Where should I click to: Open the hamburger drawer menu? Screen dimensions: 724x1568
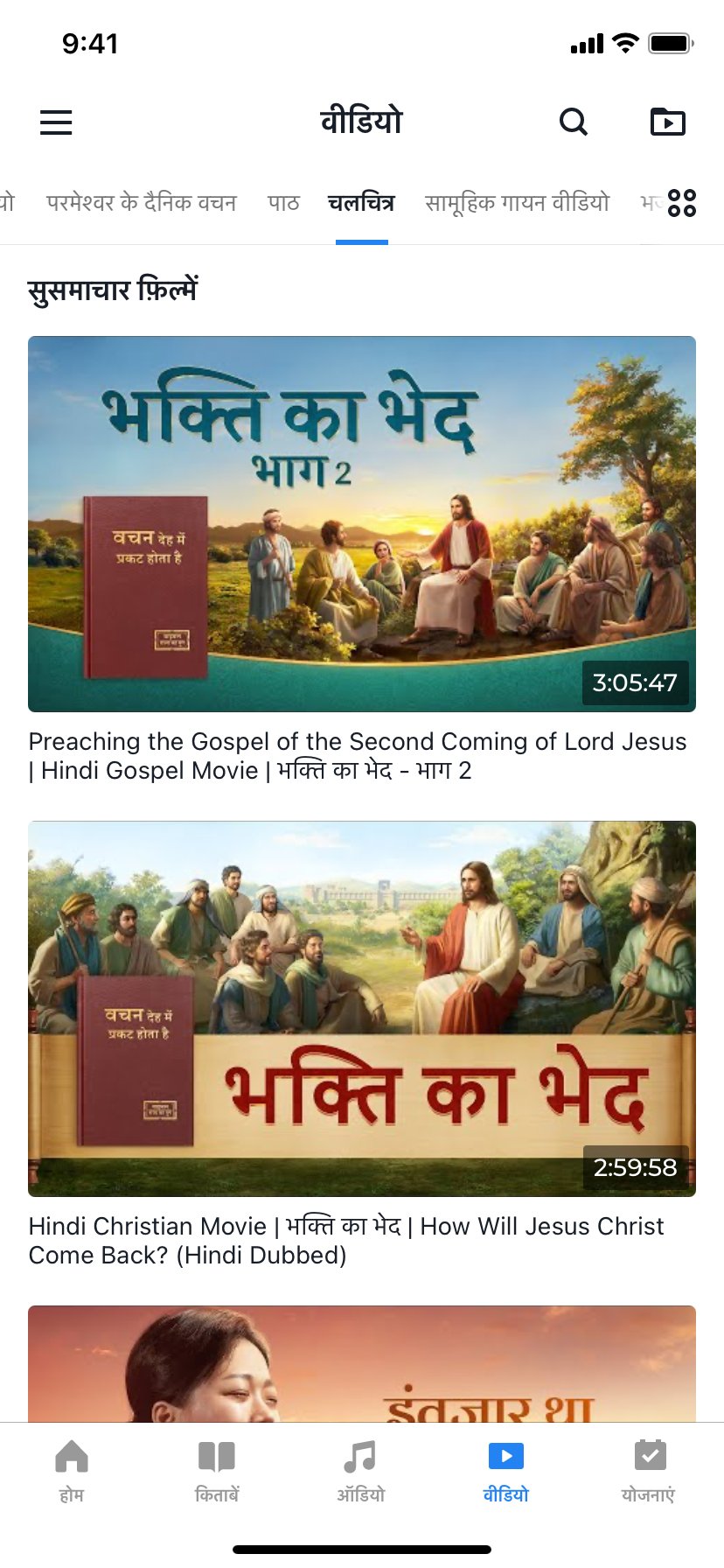click(56, 122)
